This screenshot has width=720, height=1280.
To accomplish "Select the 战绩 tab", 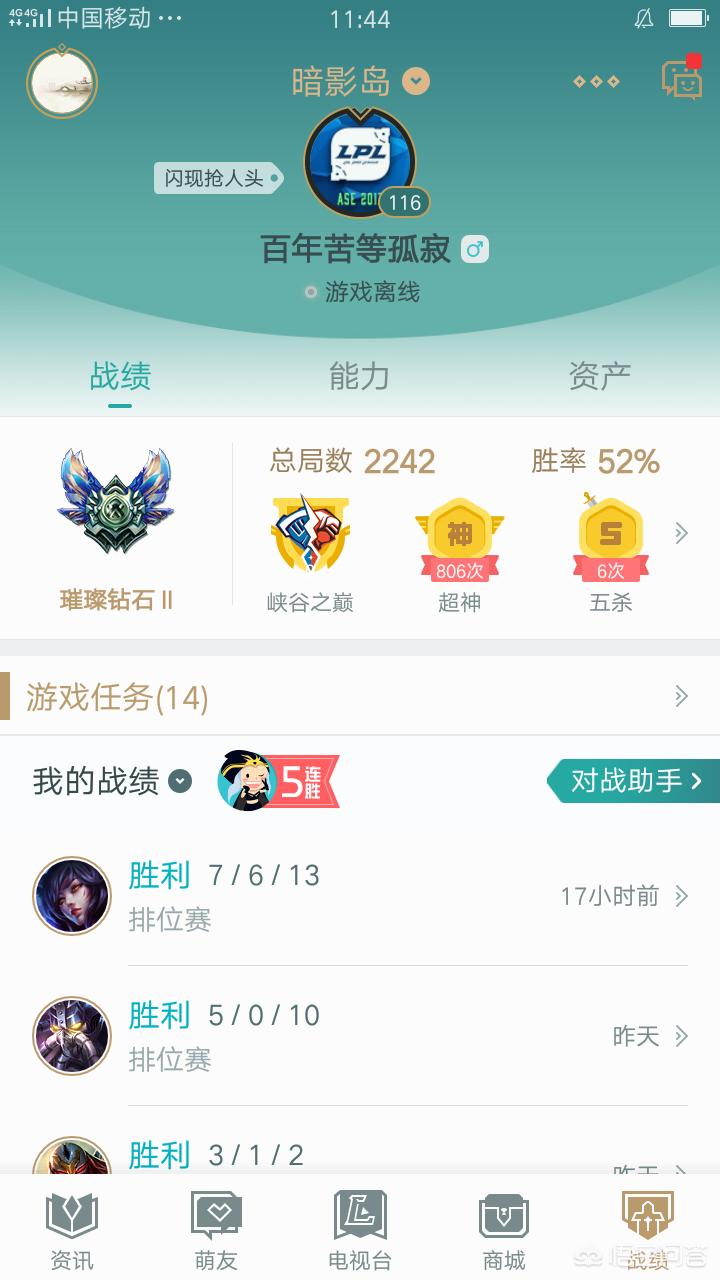I will [120, 377].
